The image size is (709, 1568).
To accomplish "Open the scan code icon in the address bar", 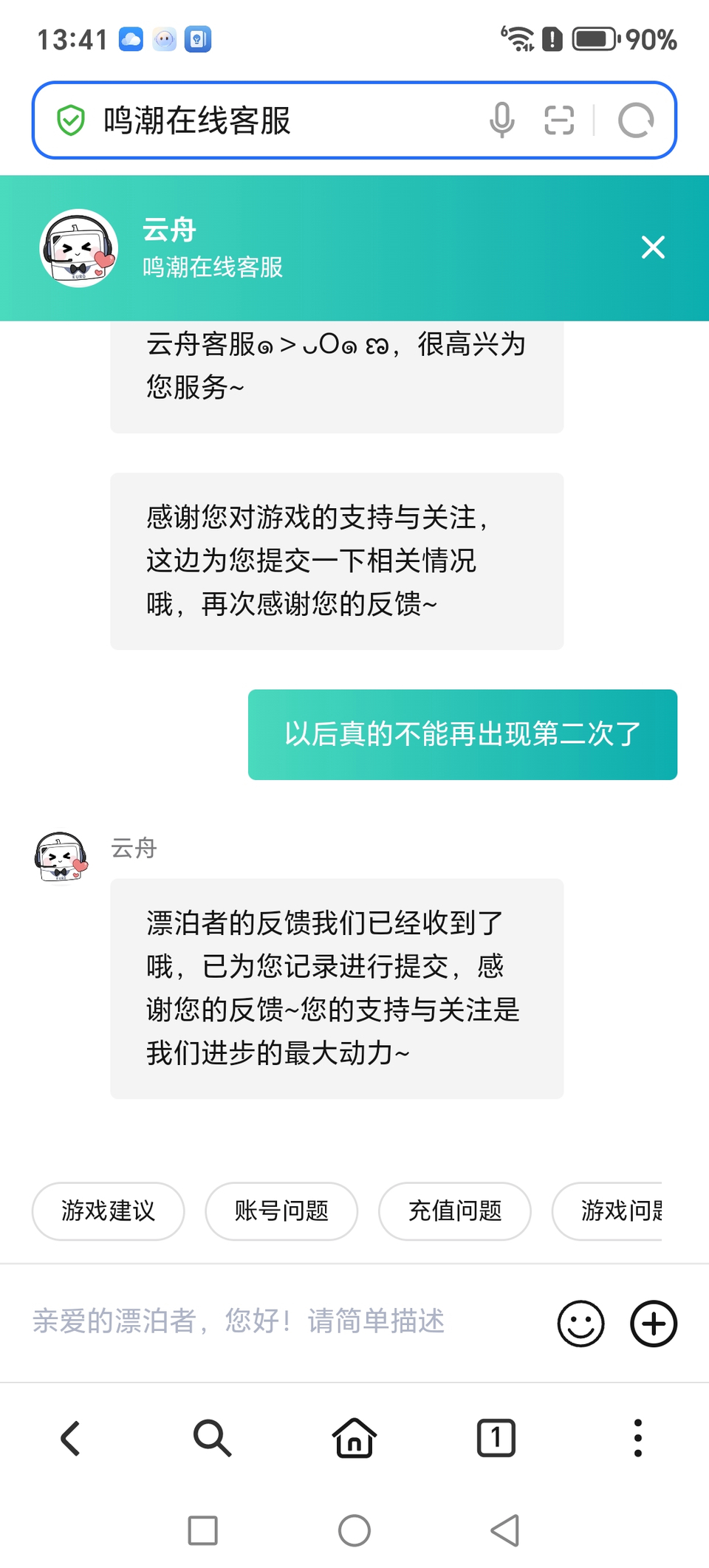I will [x=559, y=120].
